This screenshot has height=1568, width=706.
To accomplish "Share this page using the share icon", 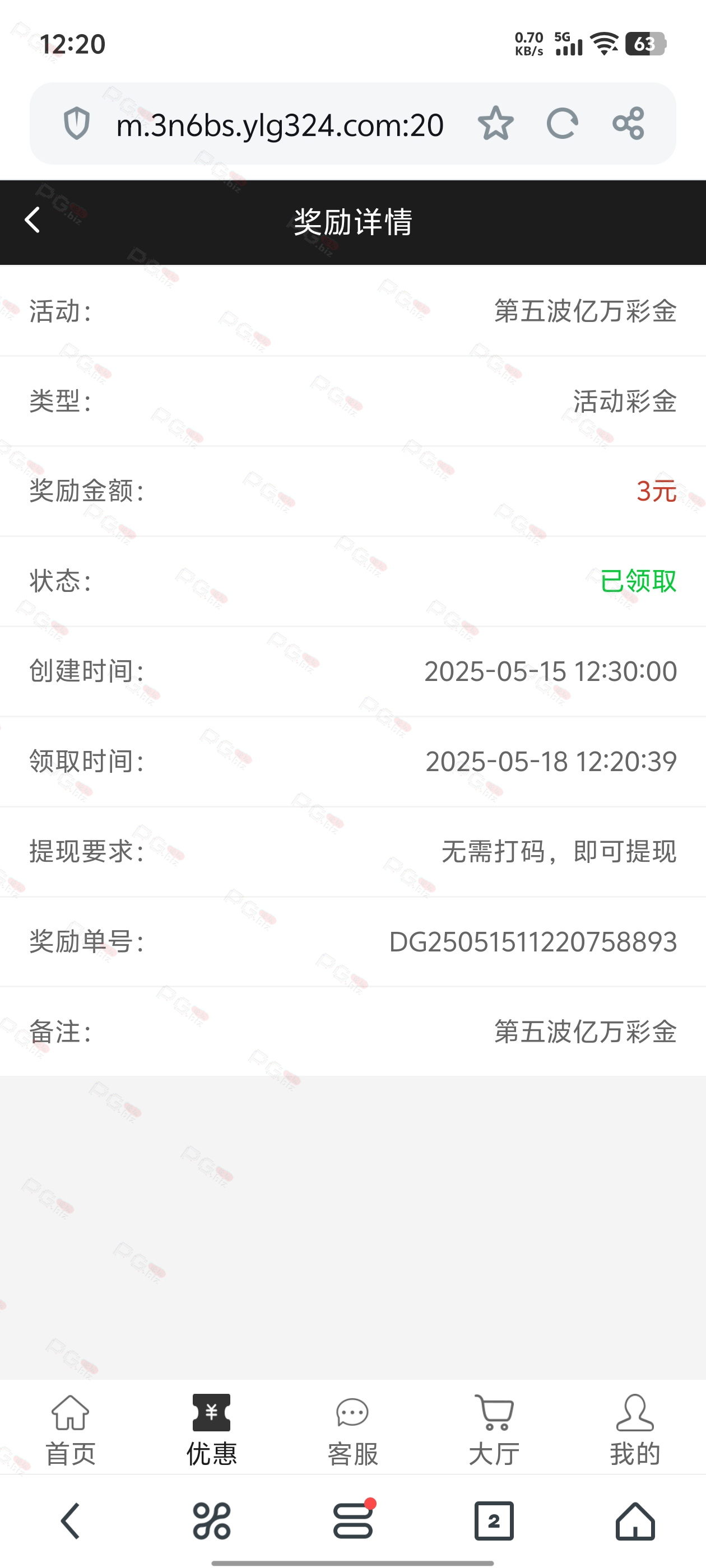I will (628, 124).
